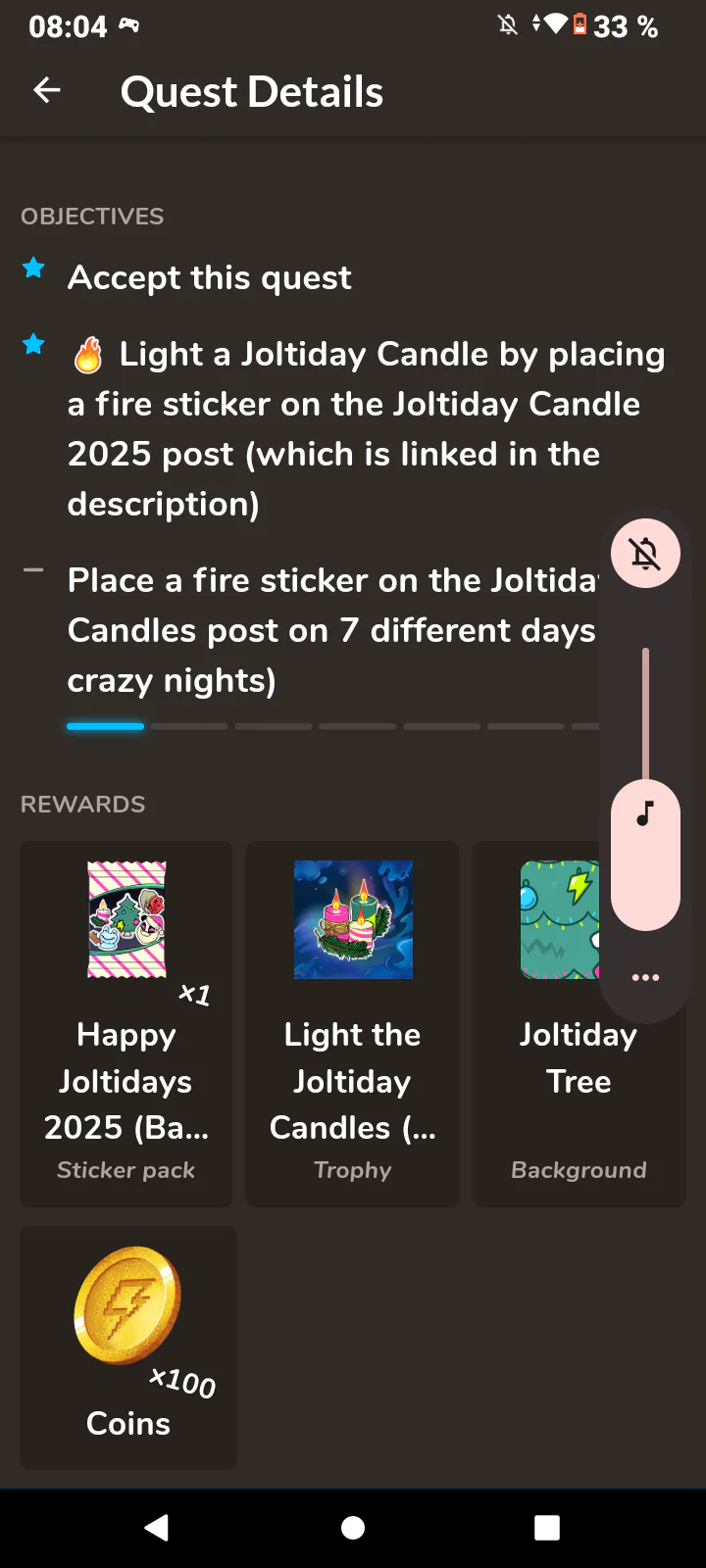Screen dimensions: 706x1568
Task: Open more volume settings
Action: pyautogui.click(x=645, y=978)
